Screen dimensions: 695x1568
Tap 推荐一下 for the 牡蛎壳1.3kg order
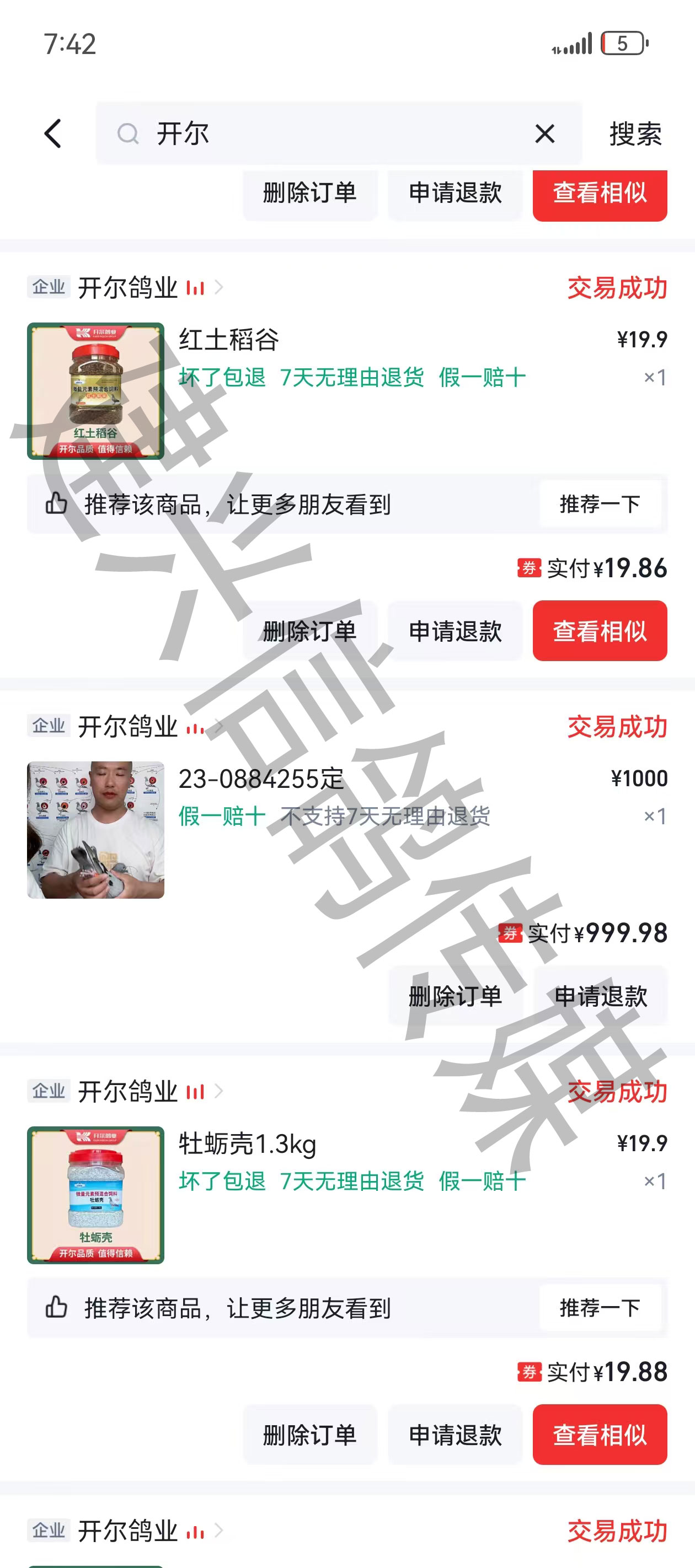[x=600, y=1308]
